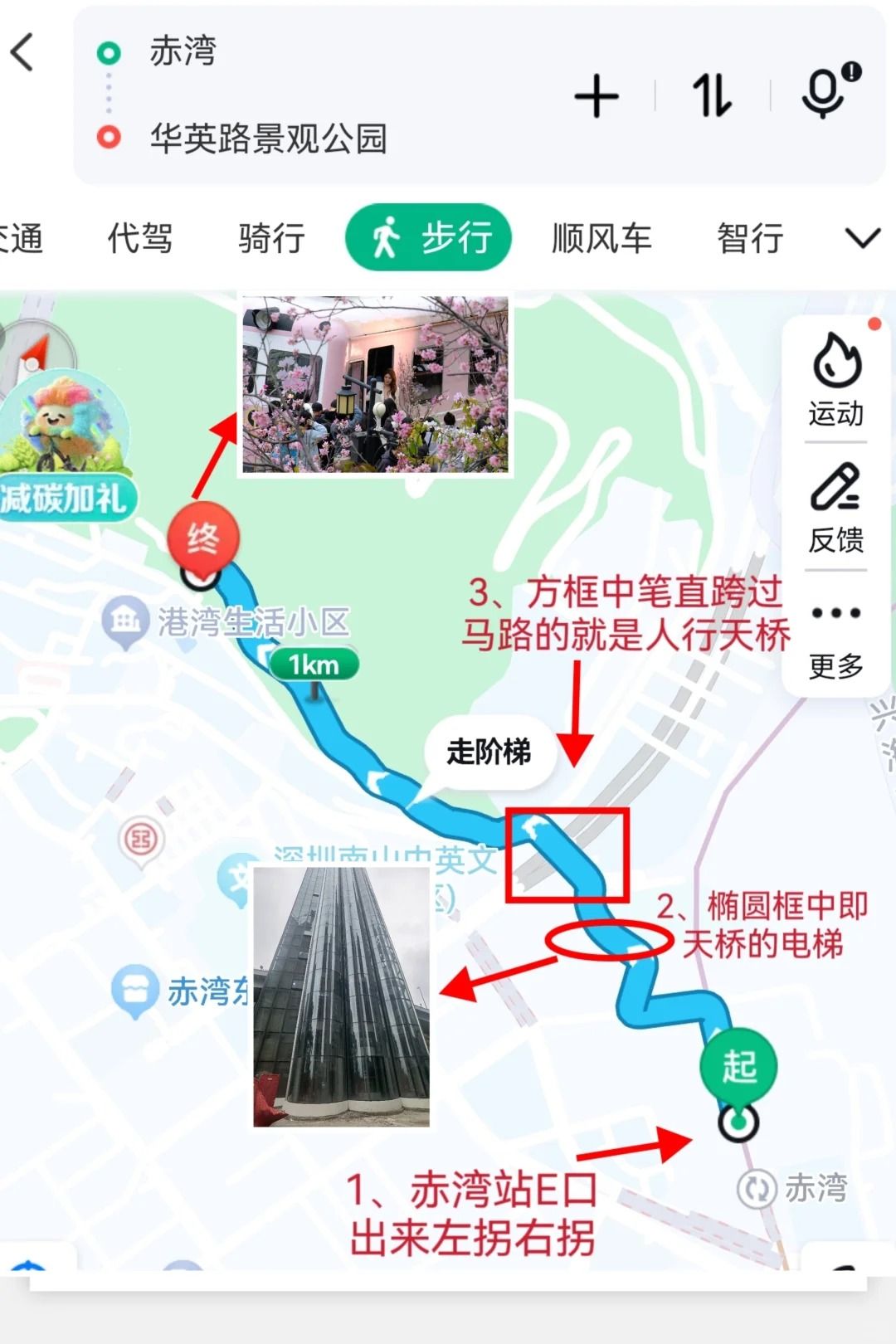
Task: Tap the 走阶梯 route bubble
Action: pos(488,752)
